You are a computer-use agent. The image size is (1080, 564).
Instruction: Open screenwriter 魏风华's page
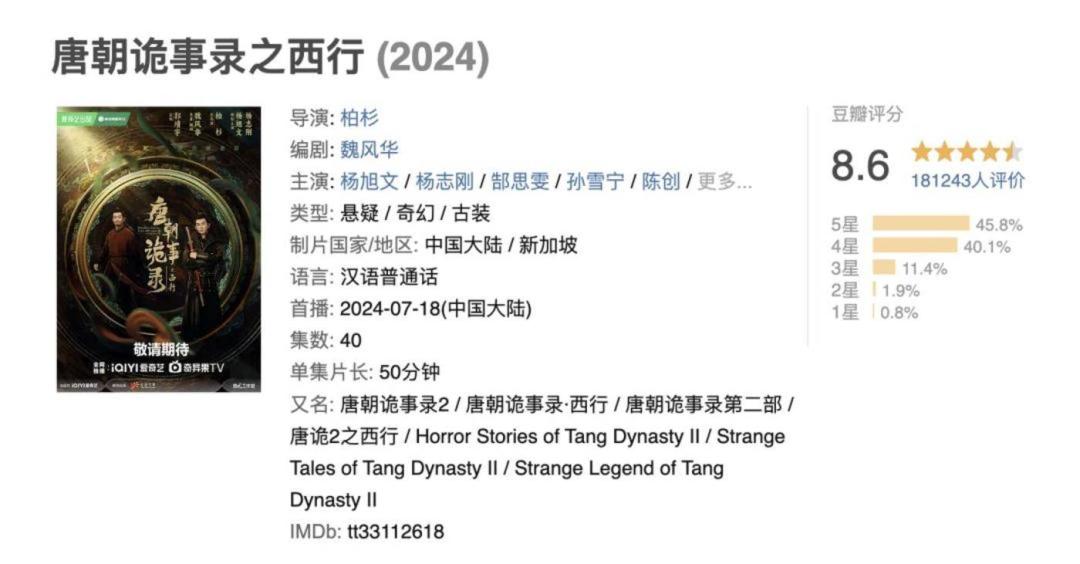(x=368, y=150)
